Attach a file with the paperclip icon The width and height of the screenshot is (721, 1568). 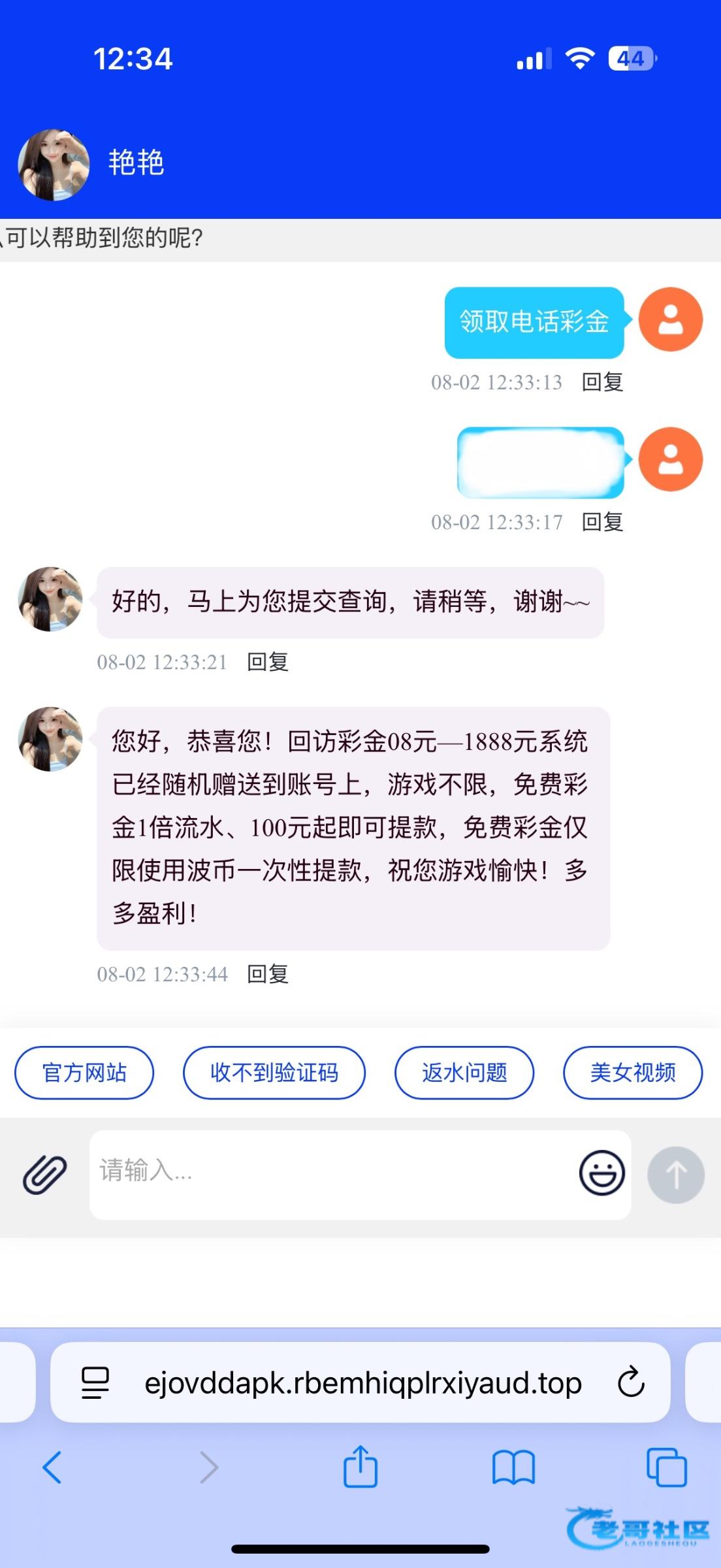(x=44, y=1175)
